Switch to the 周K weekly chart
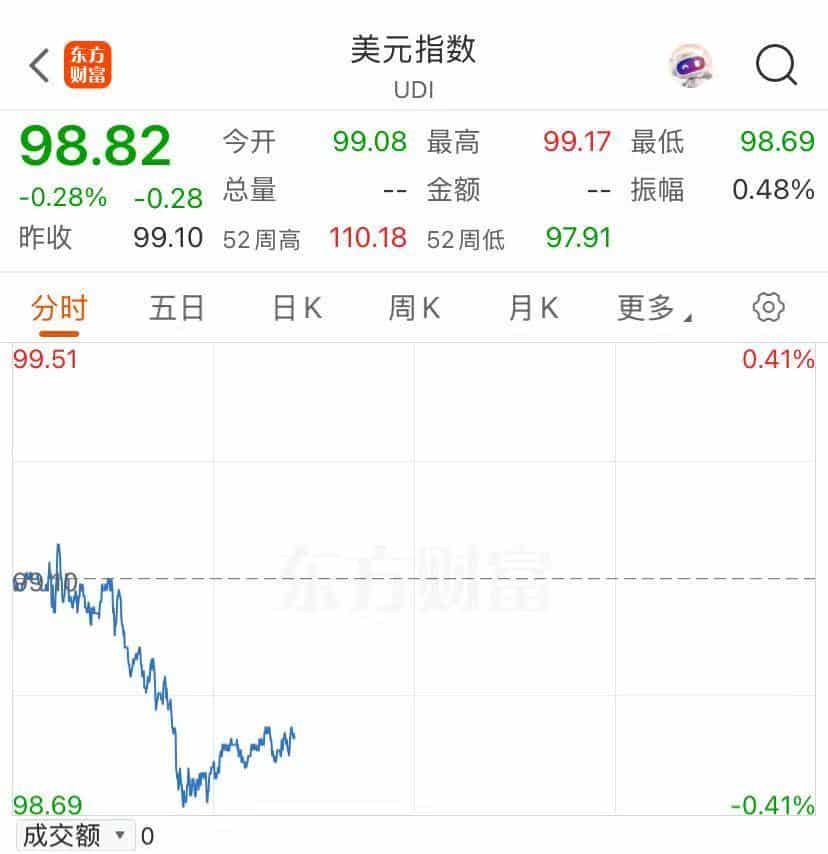Screen dimensions: 828x854 tap(412, 308)
